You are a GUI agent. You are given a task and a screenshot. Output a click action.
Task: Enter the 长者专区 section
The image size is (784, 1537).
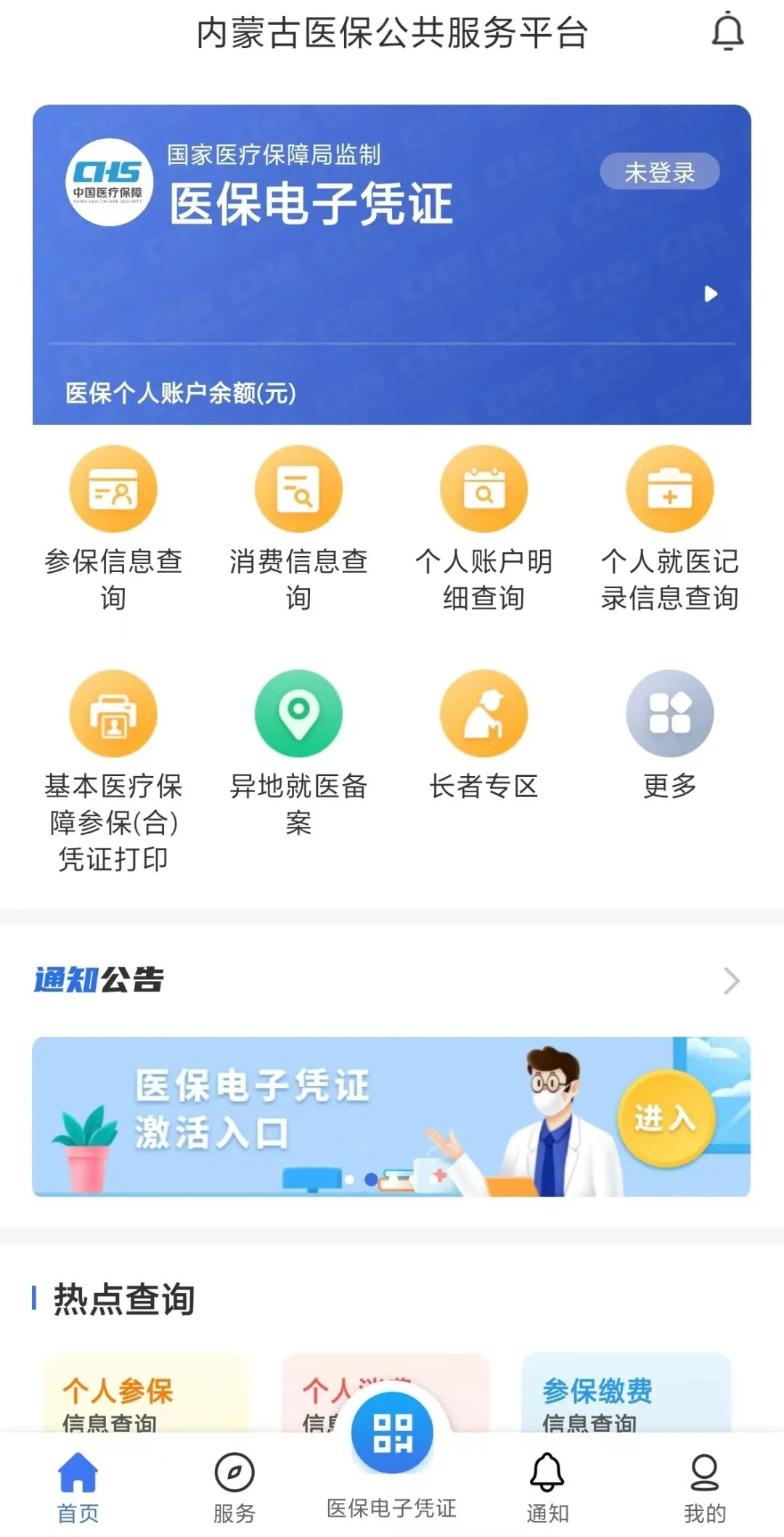pos(484,735)
